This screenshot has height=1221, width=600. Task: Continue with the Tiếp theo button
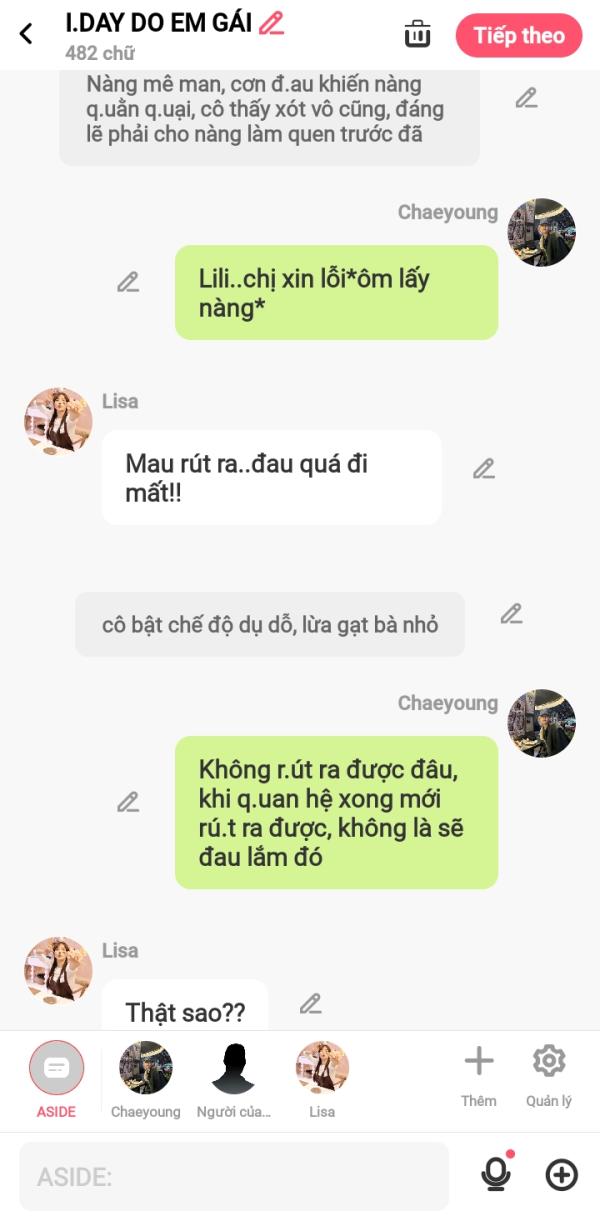pyautogui.click(x=518, y=36)
